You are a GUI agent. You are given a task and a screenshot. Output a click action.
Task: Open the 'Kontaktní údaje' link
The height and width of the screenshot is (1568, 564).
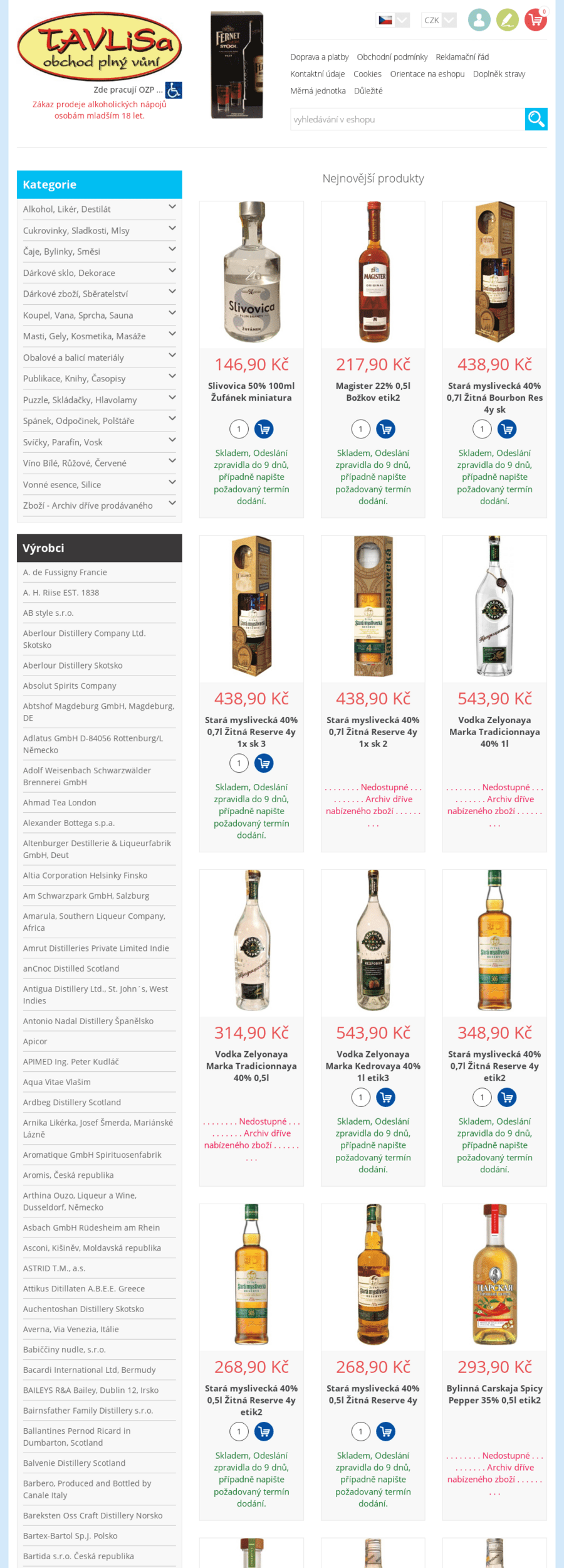click(317, 74)
